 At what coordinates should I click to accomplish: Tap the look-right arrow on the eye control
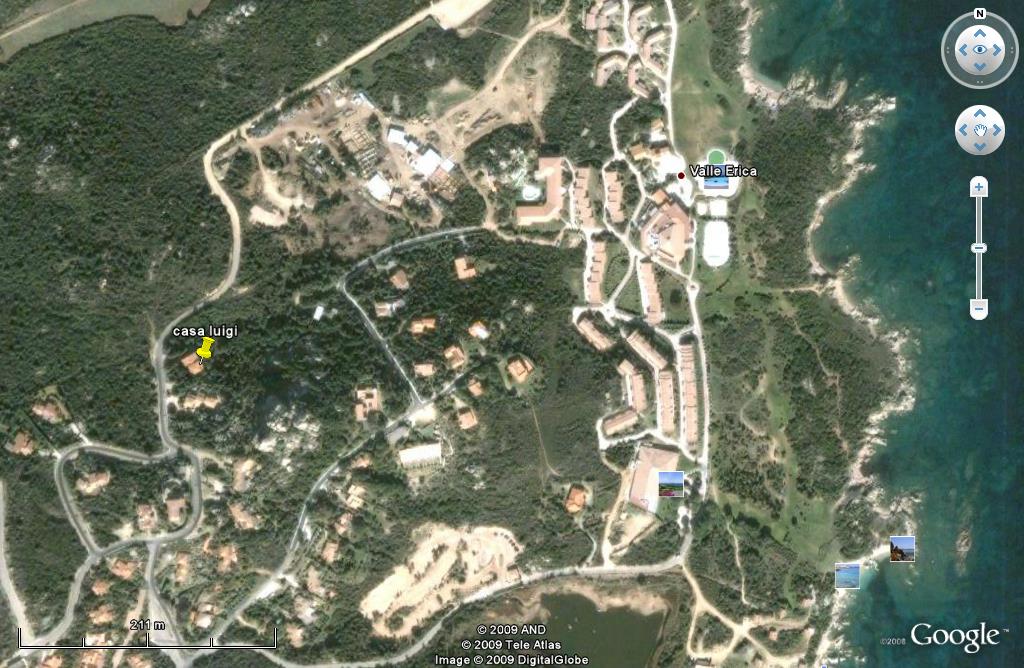tap(997, 49)
